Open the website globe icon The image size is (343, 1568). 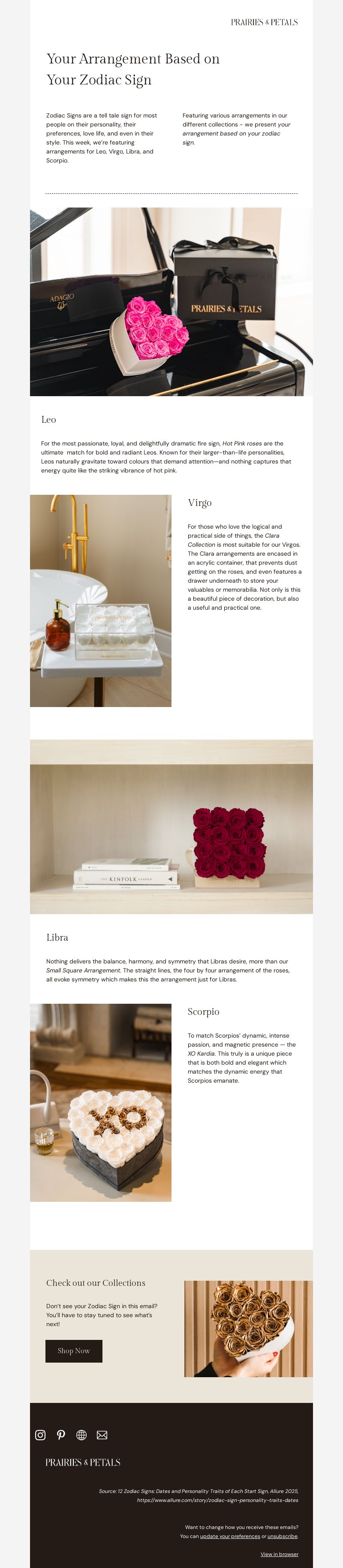tap(81, 1435)
